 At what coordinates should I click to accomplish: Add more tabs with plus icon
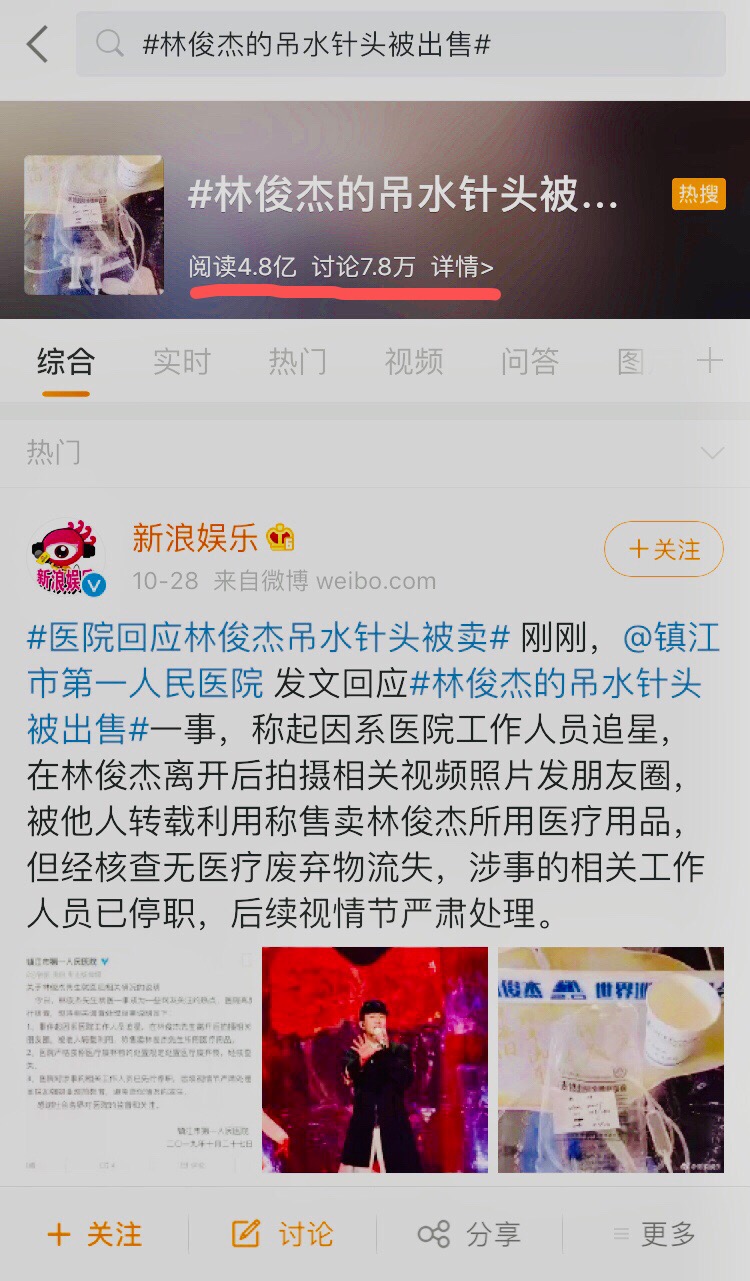[709, 361]
